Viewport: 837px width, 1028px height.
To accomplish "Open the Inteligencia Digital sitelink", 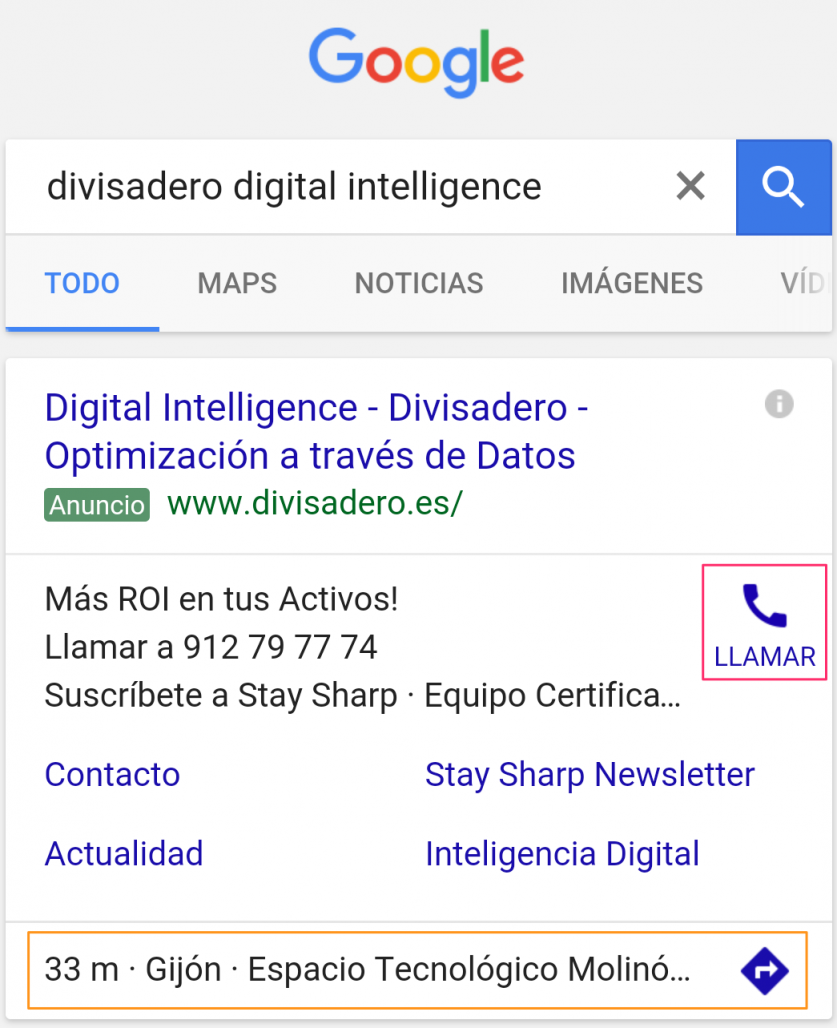I will click(x=562, y=853).
